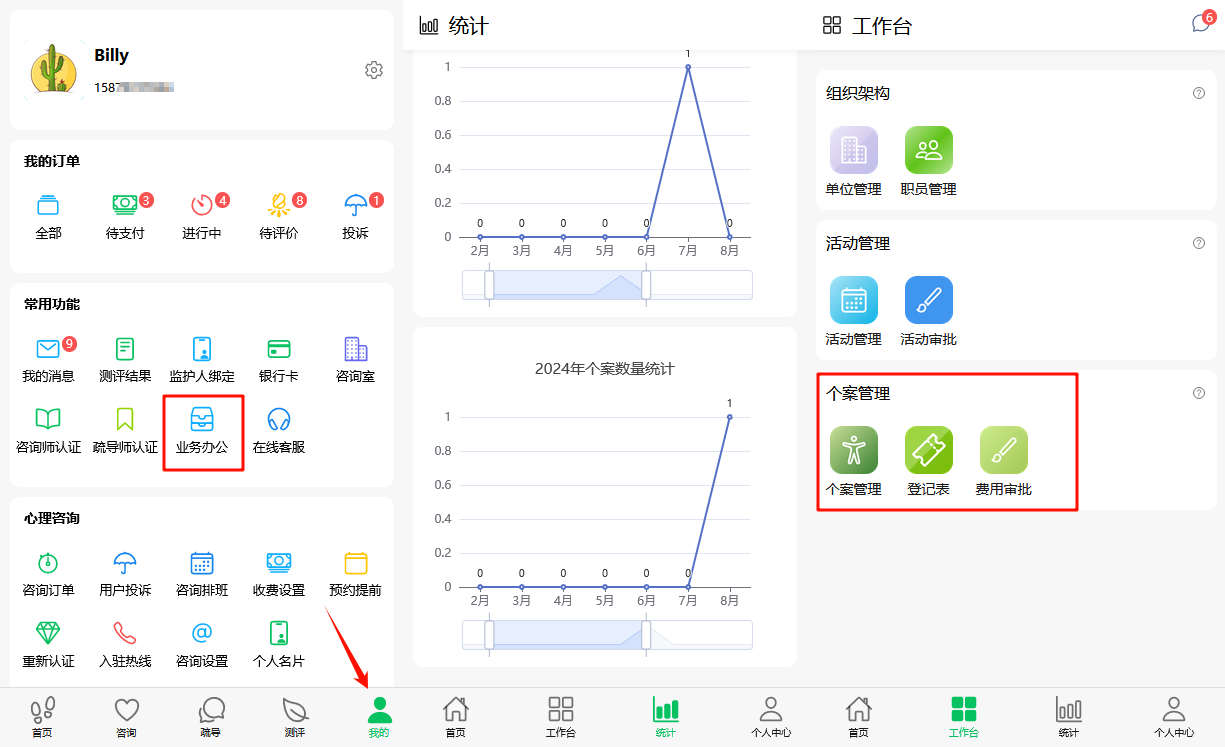Open the 登记表 item
The width and height of the screenshot is (1225, 747).
pos(929,462)
